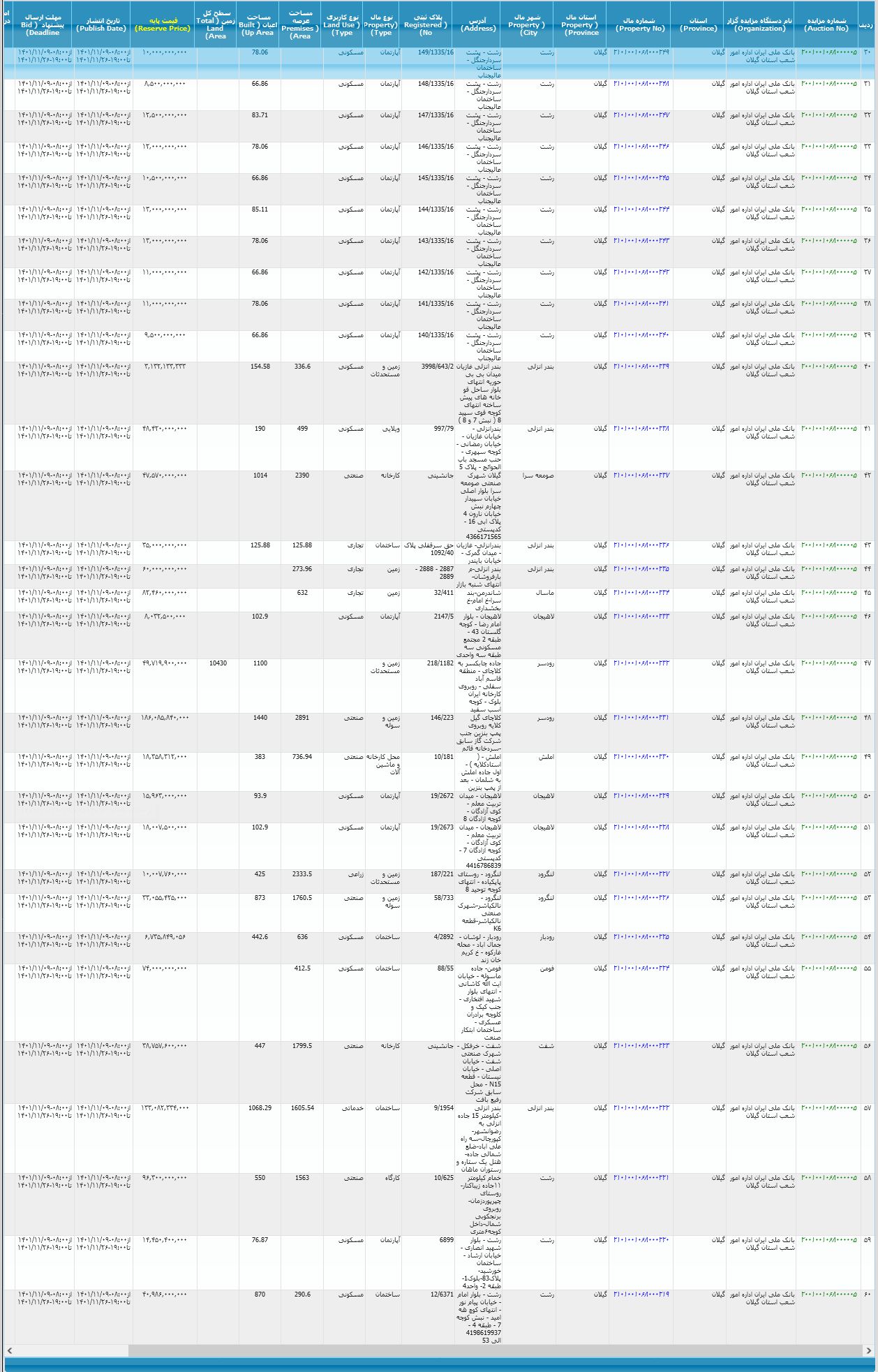
Task: Open the property number link in row ۳۰
Action: point(641,52)
